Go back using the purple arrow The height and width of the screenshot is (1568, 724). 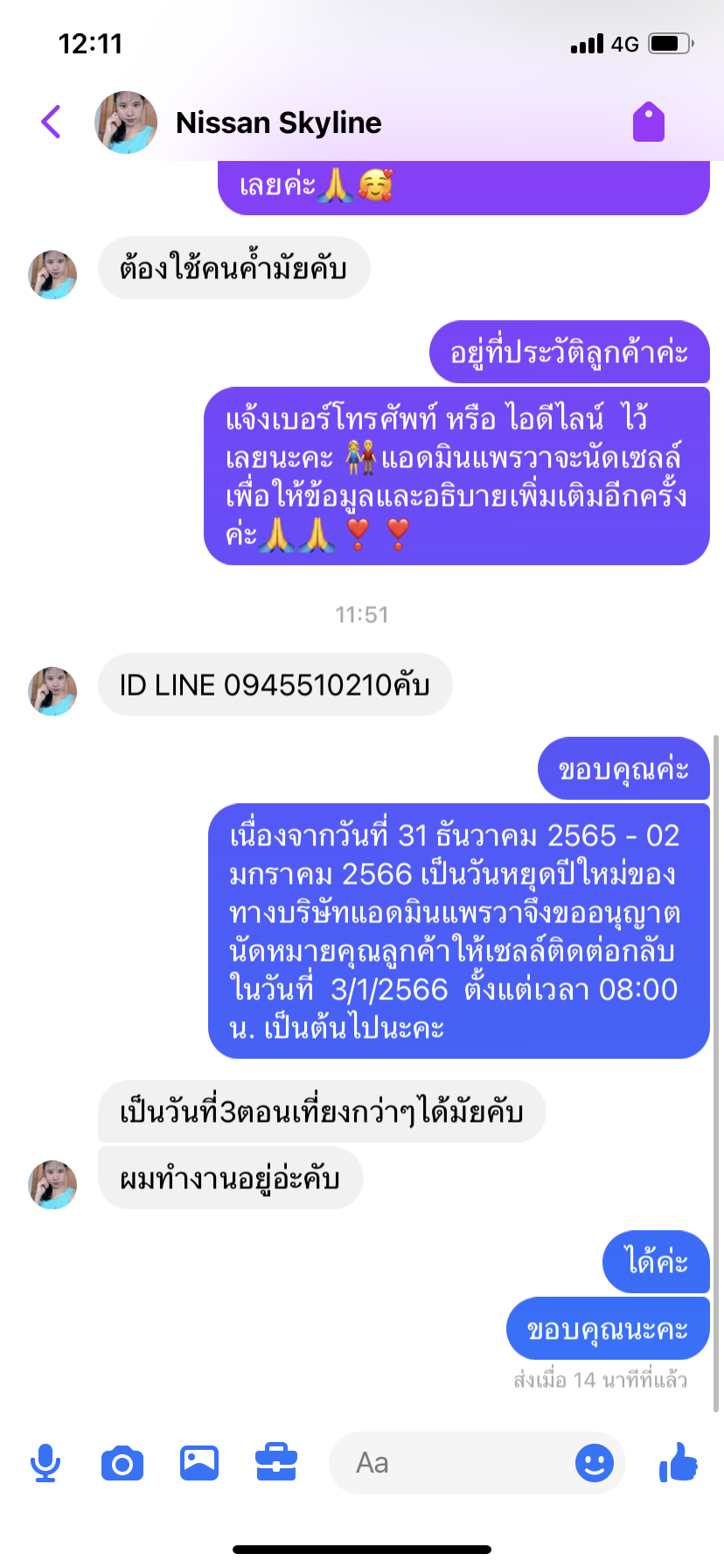coord(52,122)
